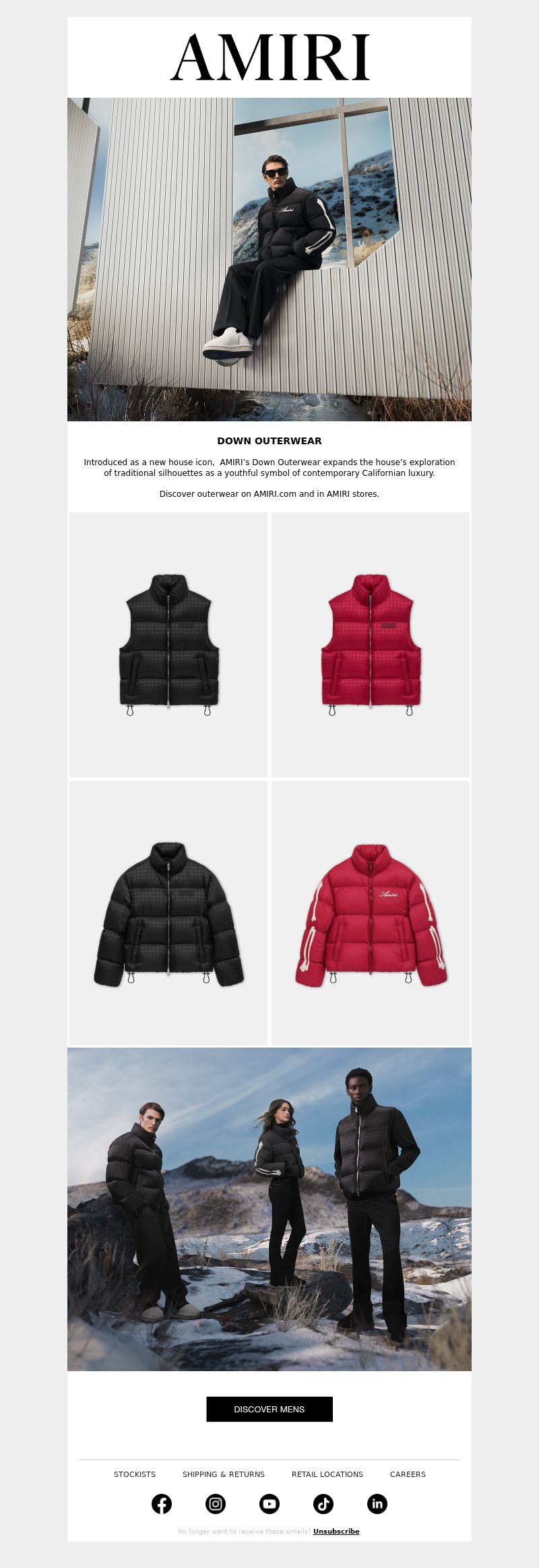Image resolution: width=539 pixels, height=1568 pixels.
Task: Visit AMIRI's Instagram profile
Action: (x=216, y=1504)
